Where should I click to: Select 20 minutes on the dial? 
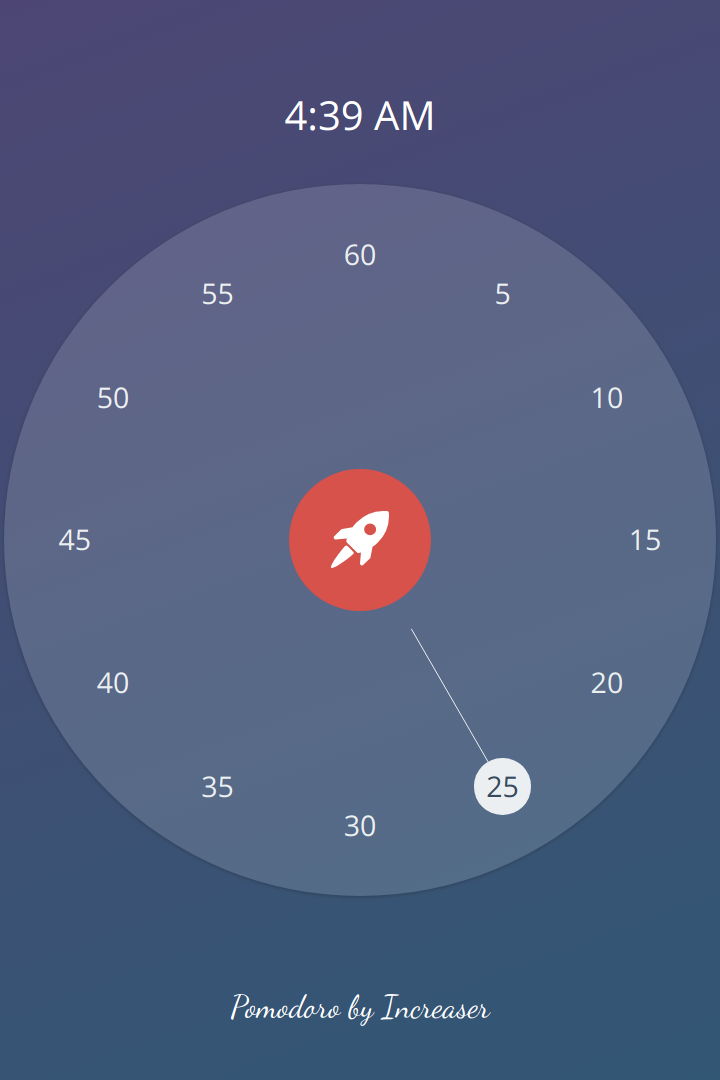tap(607, 684)
